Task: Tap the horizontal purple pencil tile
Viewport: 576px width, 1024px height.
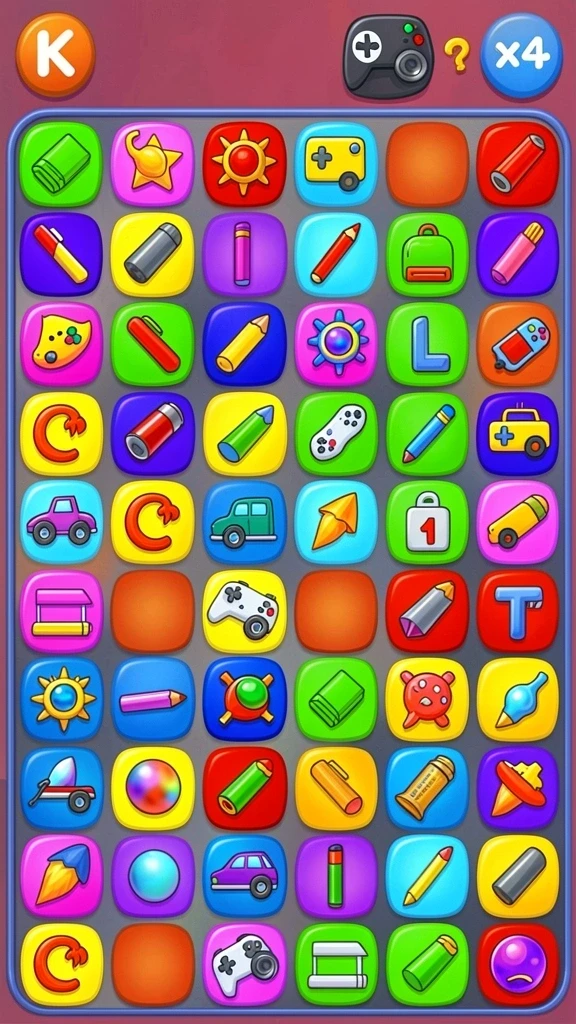Action: pos(153,699)
